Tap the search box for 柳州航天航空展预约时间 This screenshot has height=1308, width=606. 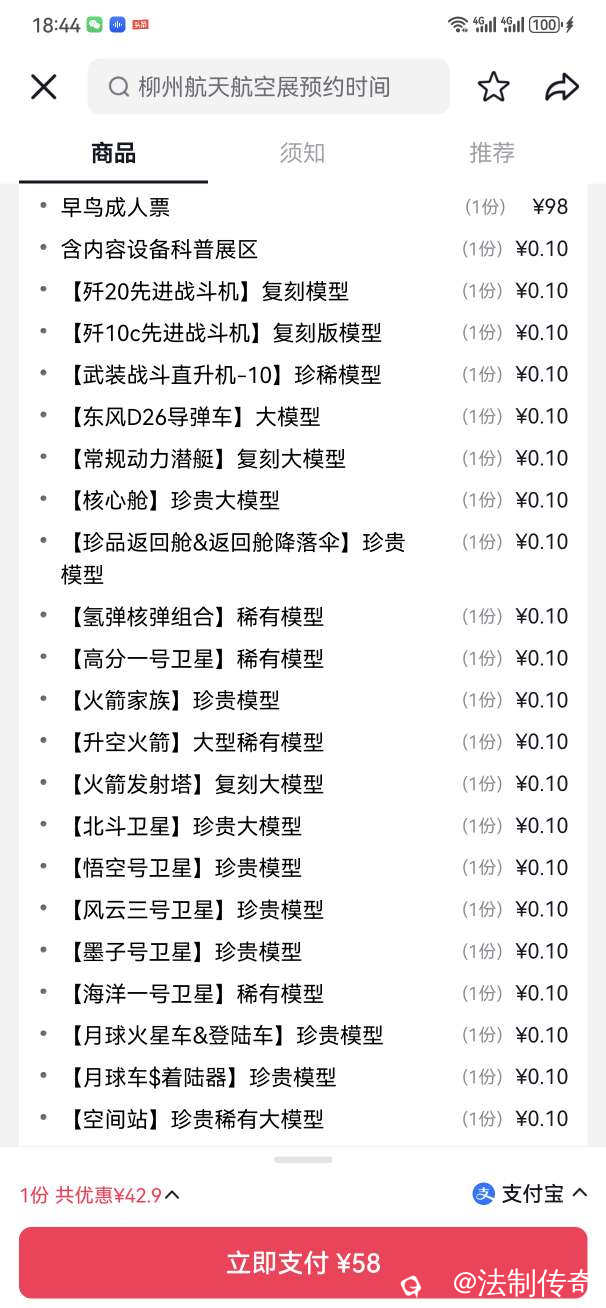tap(268, 87)
